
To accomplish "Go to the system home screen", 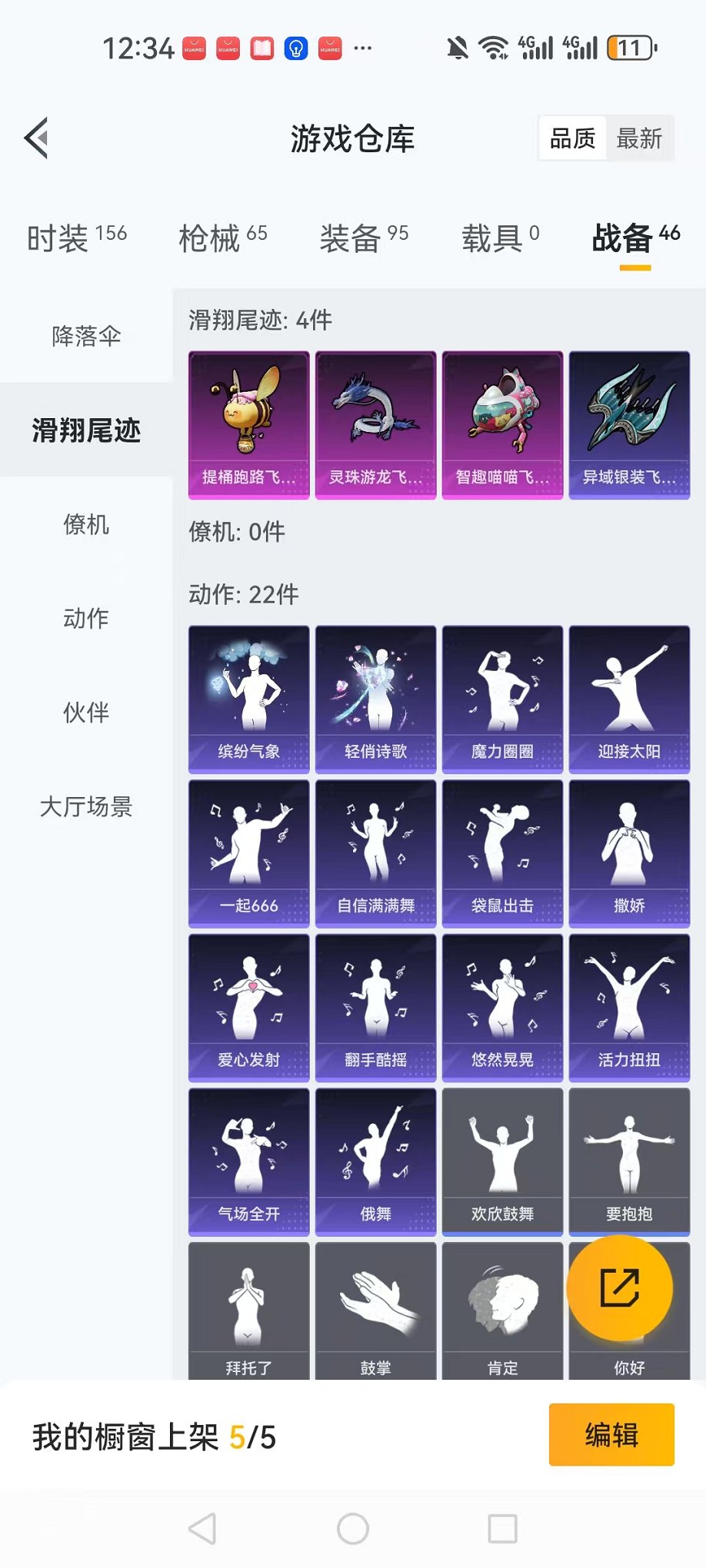I will point(353,1529).
